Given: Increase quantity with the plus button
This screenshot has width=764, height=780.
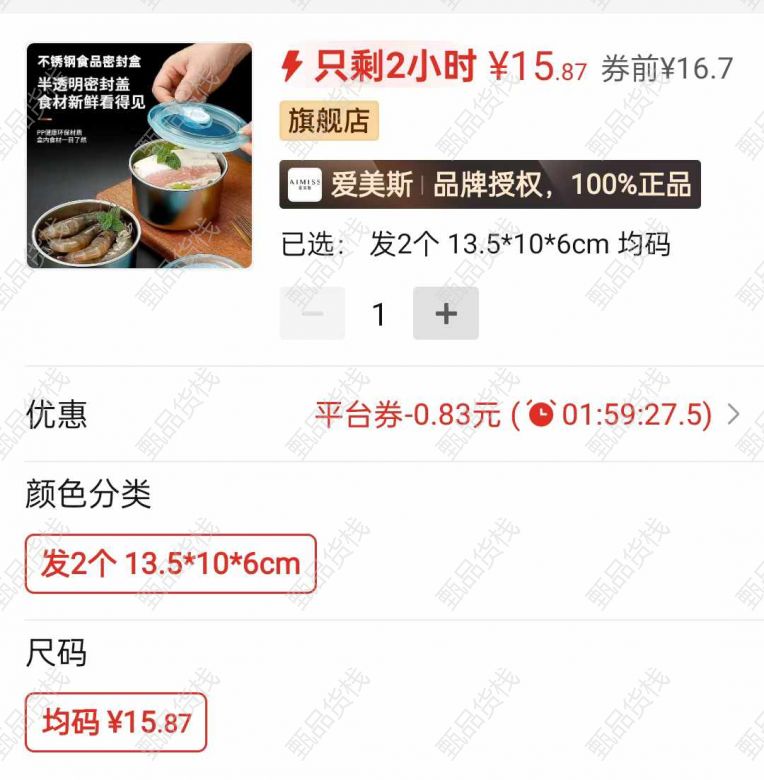Looking at the screenshot, I should tap(446, 314).
